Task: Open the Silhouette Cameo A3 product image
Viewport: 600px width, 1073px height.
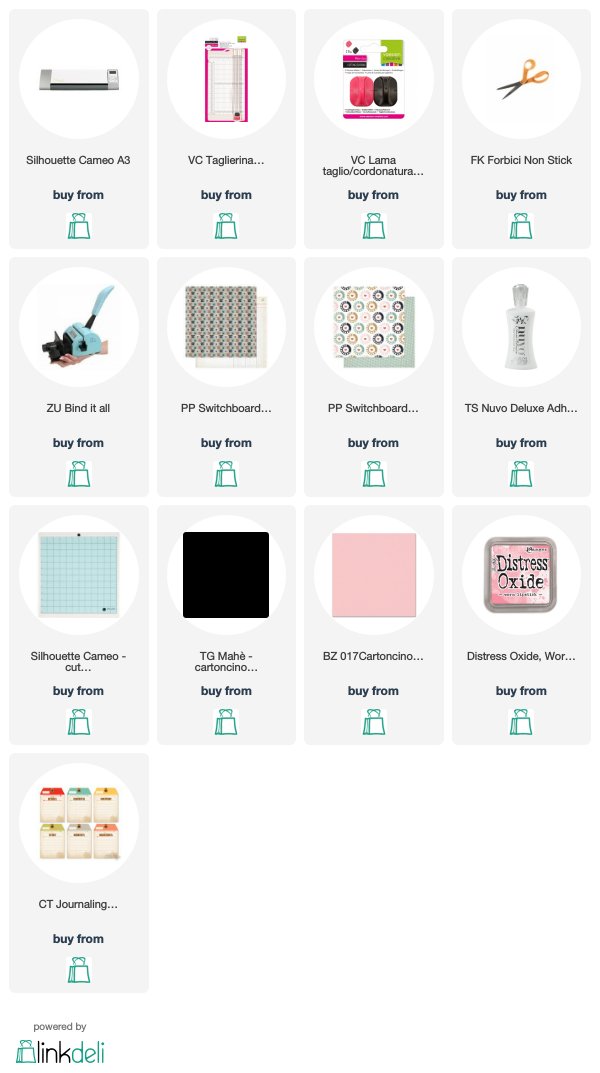Action: [79, 79]
